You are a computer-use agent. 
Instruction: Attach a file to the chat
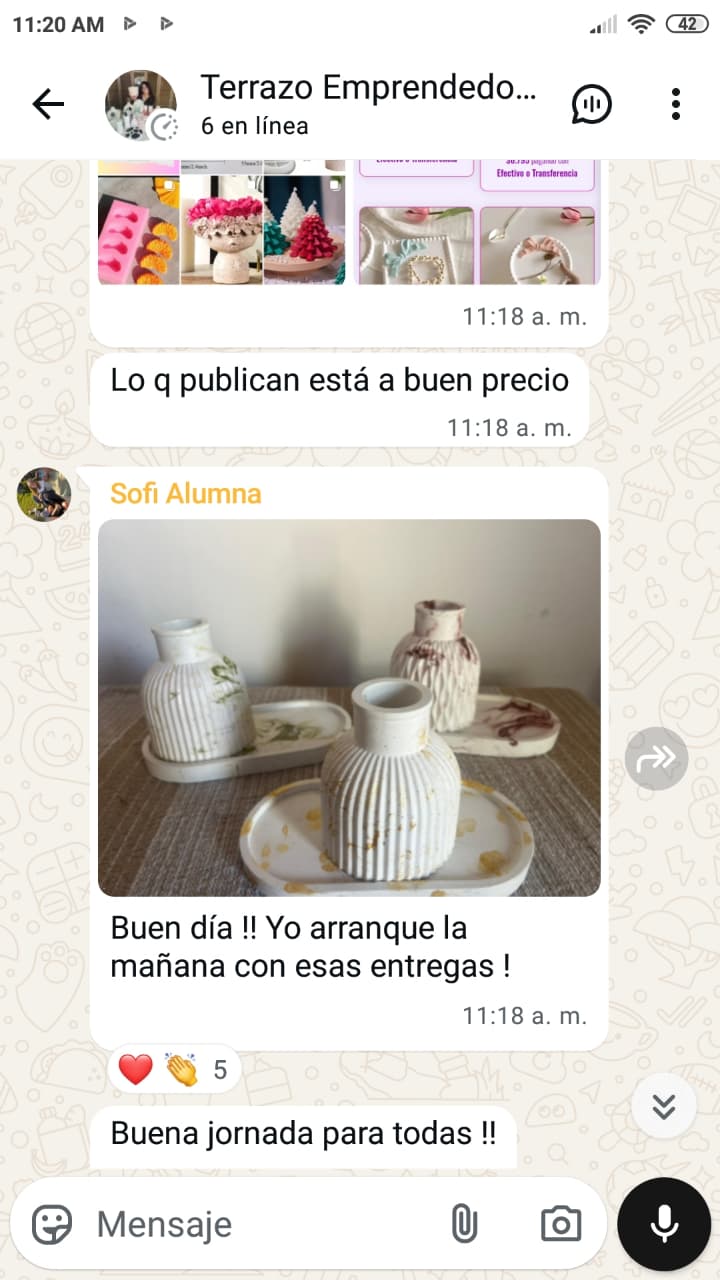tap(464, 1224)
